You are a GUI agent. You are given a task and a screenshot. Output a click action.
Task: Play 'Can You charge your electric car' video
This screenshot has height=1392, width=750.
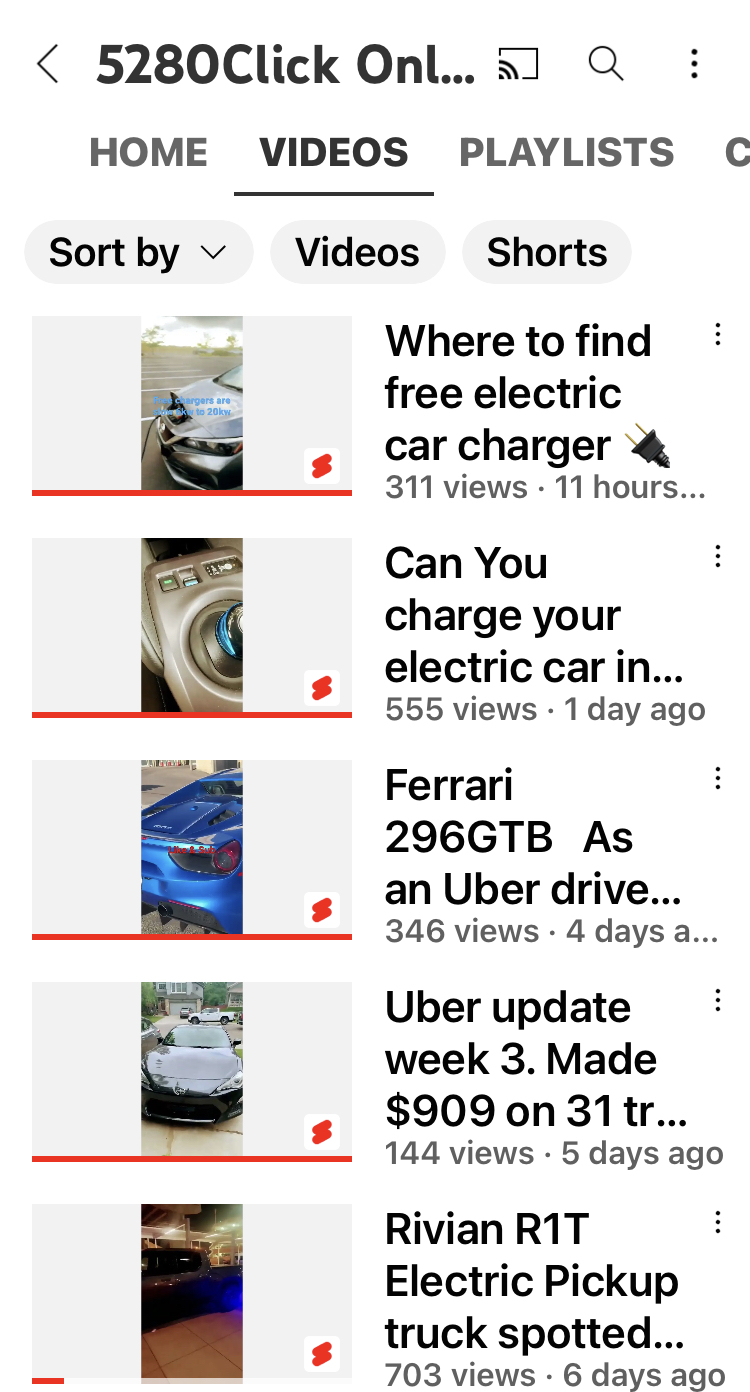click(192, 627)
